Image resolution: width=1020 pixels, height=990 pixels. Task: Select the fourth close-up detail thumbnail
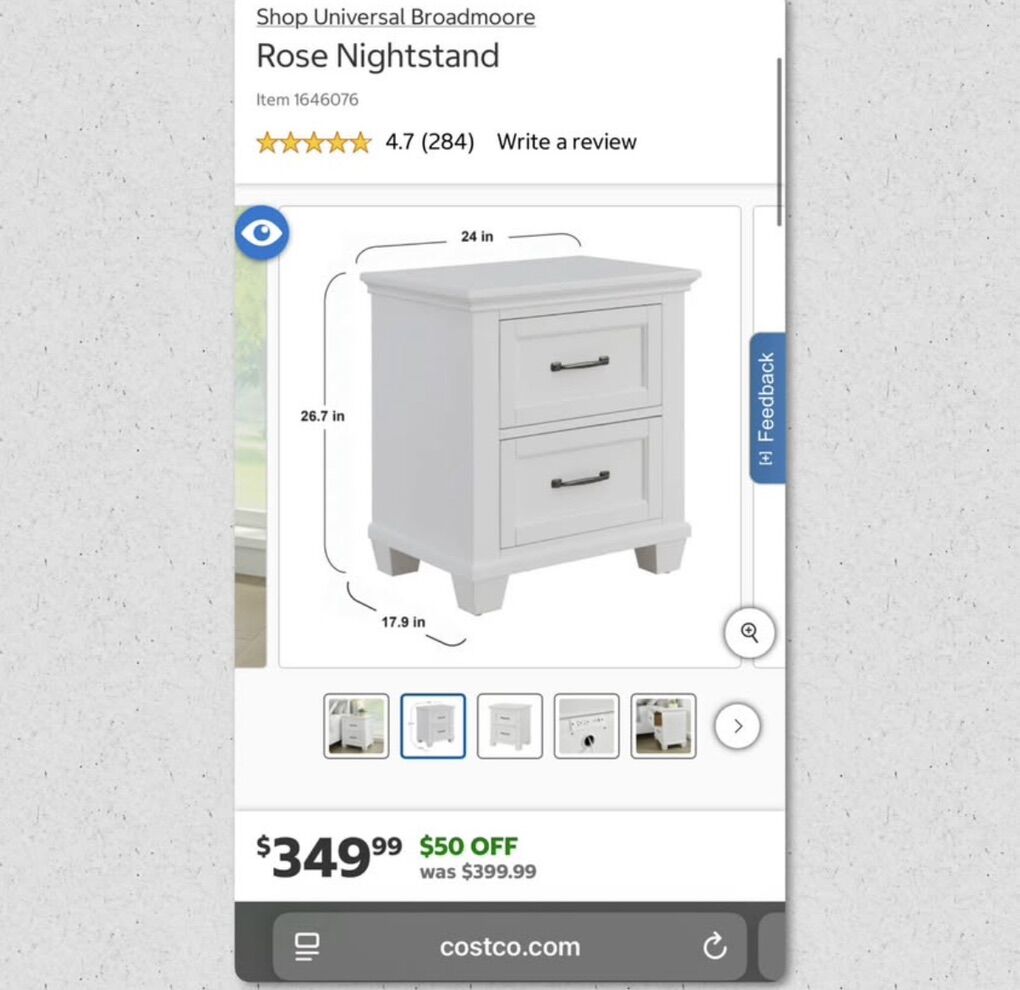point(586,726)
